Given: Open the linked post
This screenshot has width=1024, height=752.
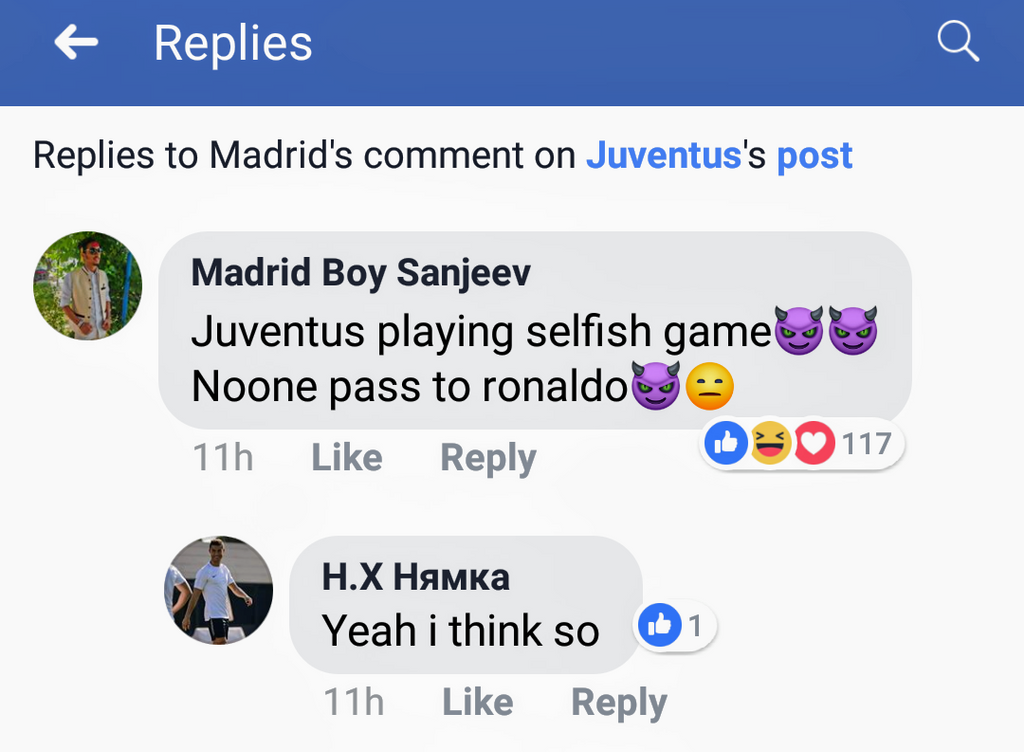Looking at the screenshot, I should pos(815,156).
